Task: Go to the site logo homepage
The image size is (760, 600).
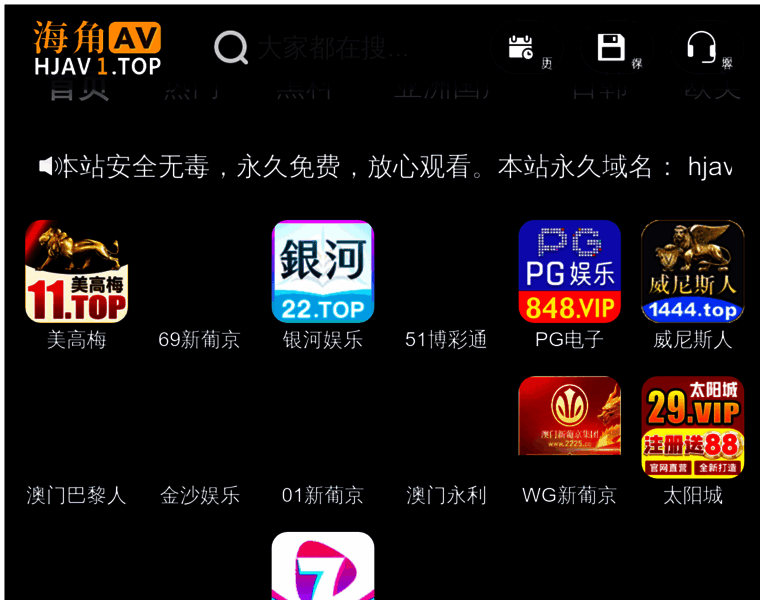Action: pos(97,47)
